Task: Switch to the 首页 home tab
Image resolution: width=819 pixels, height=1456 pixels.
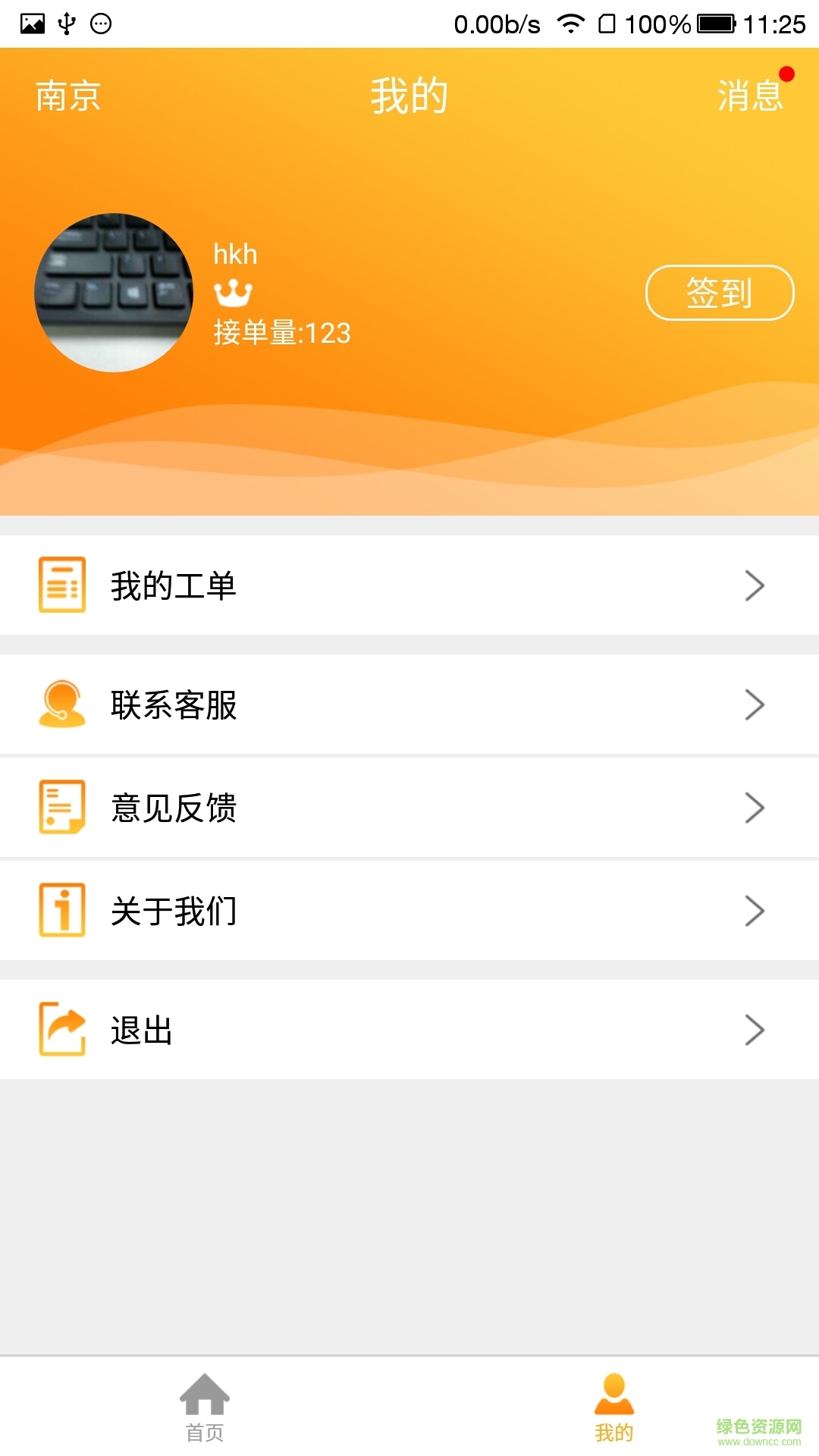Action: (205, 1407)
